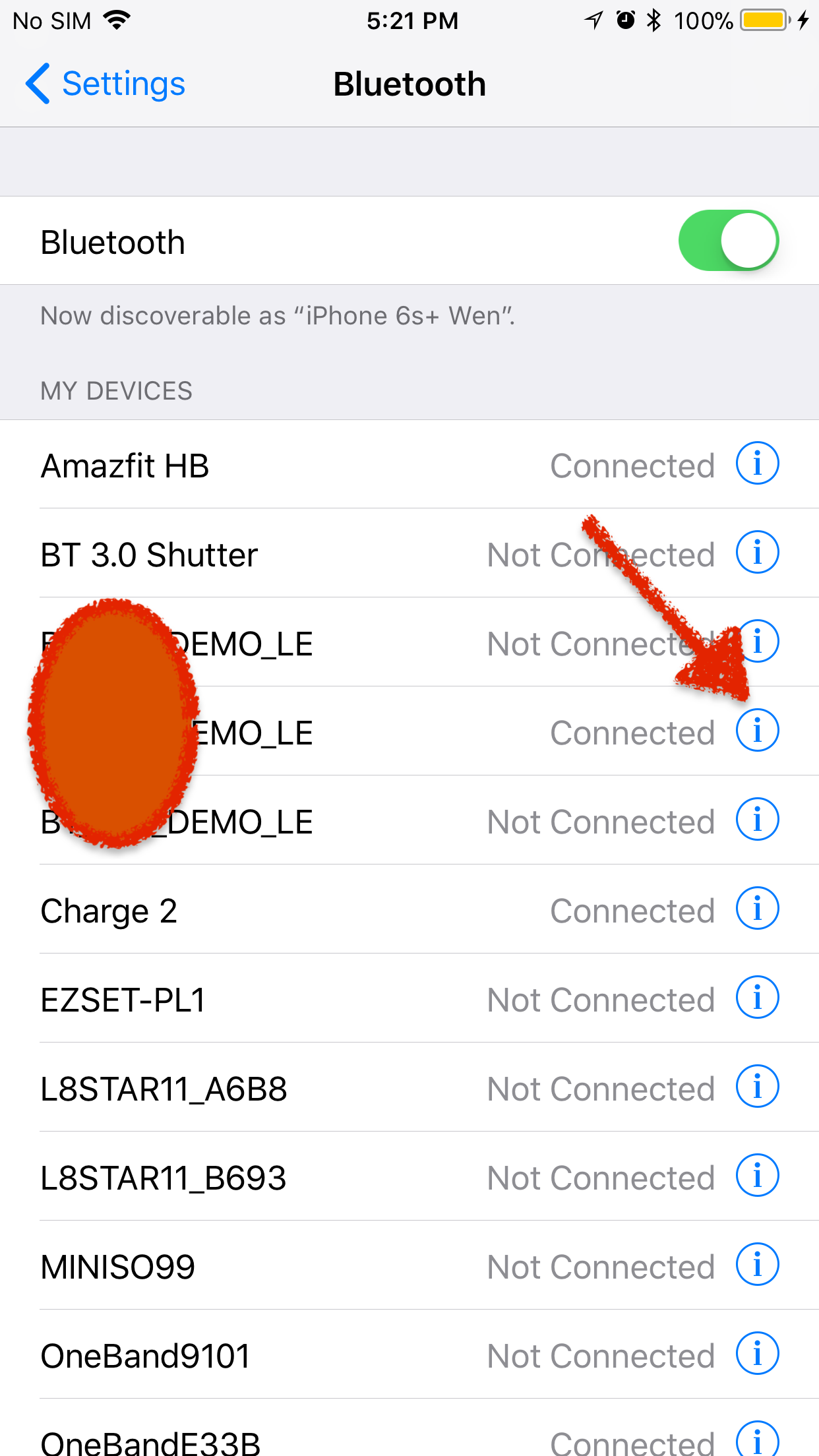Connect to OneBand9101
The height and width of the screenshot is (1456, 819).
[x=264, y=1355]
